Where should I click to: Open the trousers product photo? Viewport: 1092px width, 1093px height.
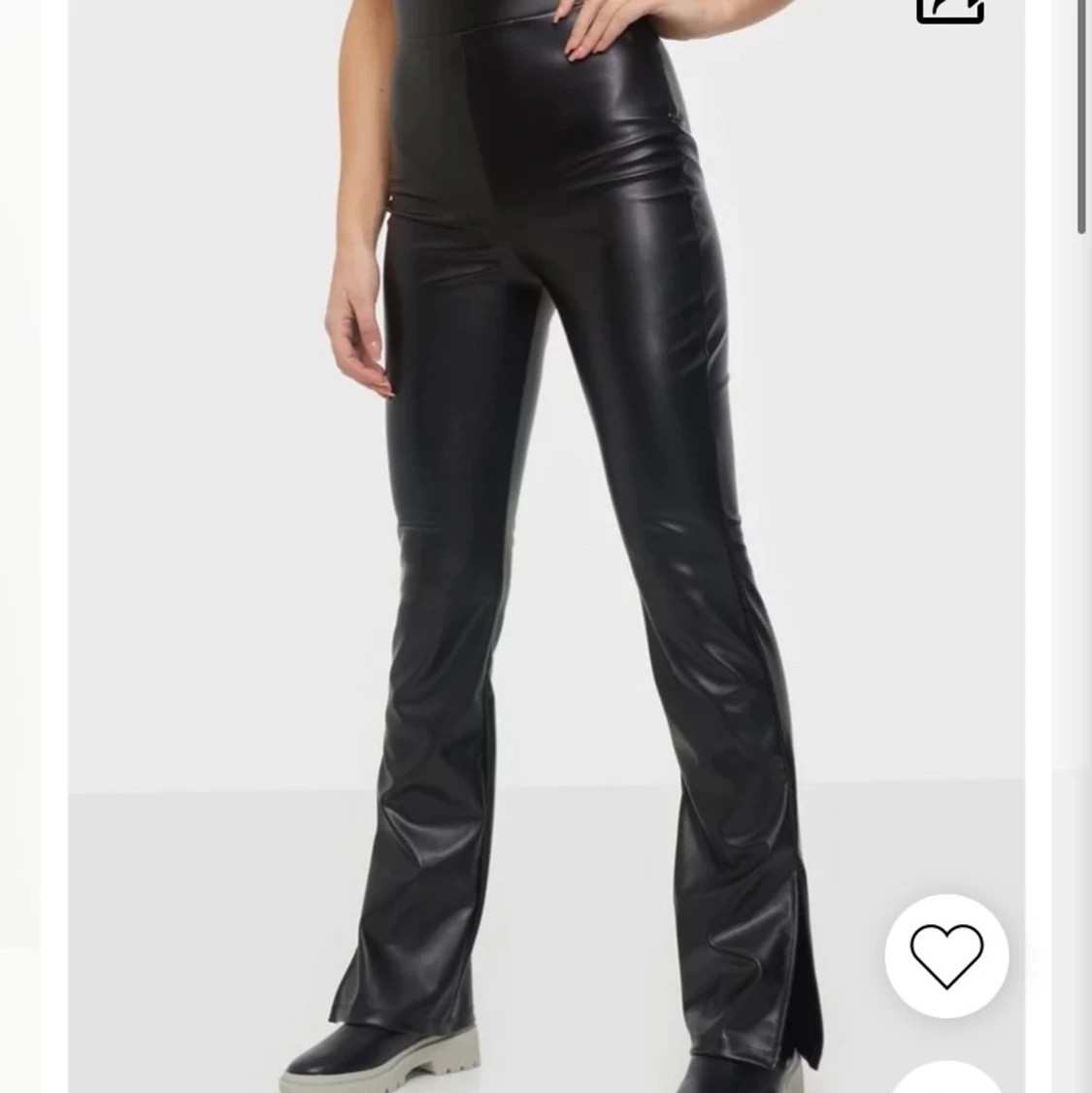pyautogui.click(x=544, y=544)
